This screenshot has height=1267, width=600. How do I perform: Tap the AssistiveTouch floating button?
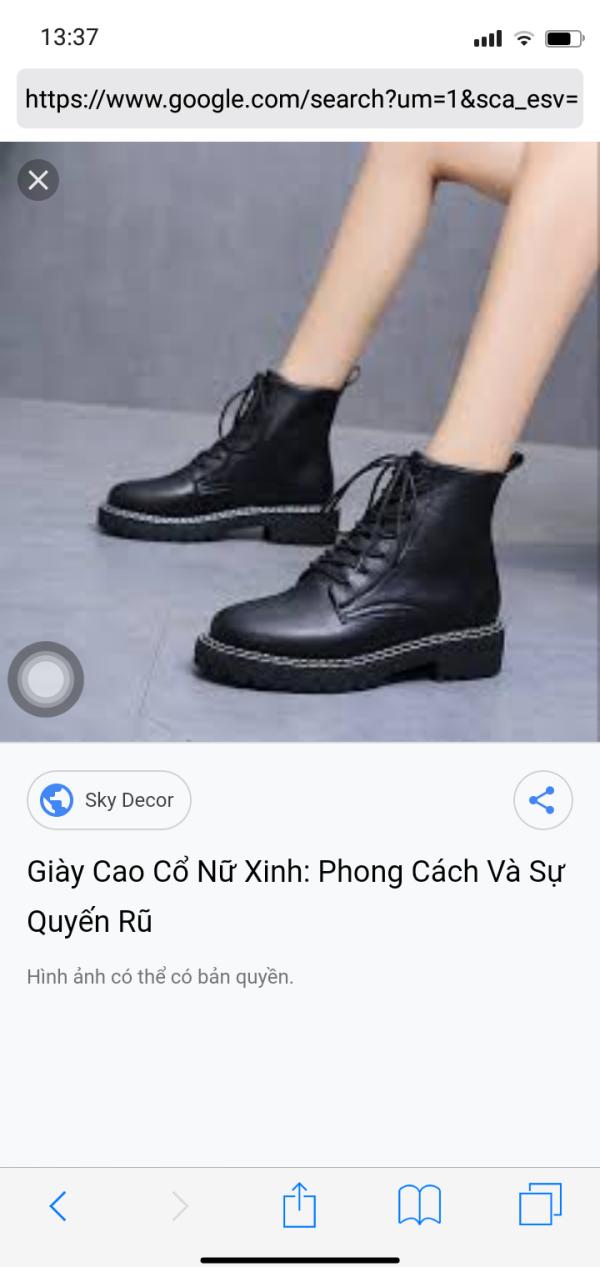[45, 680]
